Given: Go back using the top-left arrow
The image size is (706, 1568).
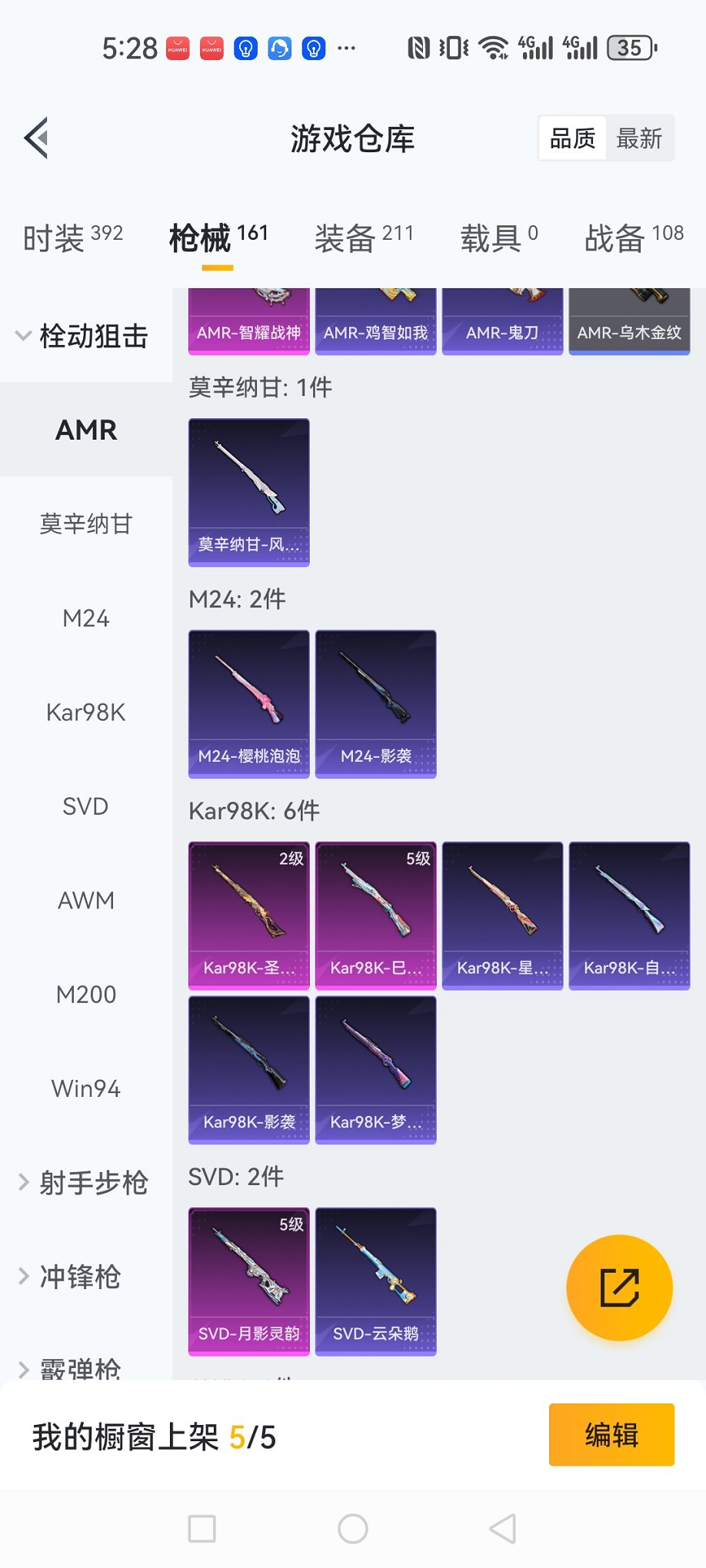Looking at the screenshot, I should point(36,138).
